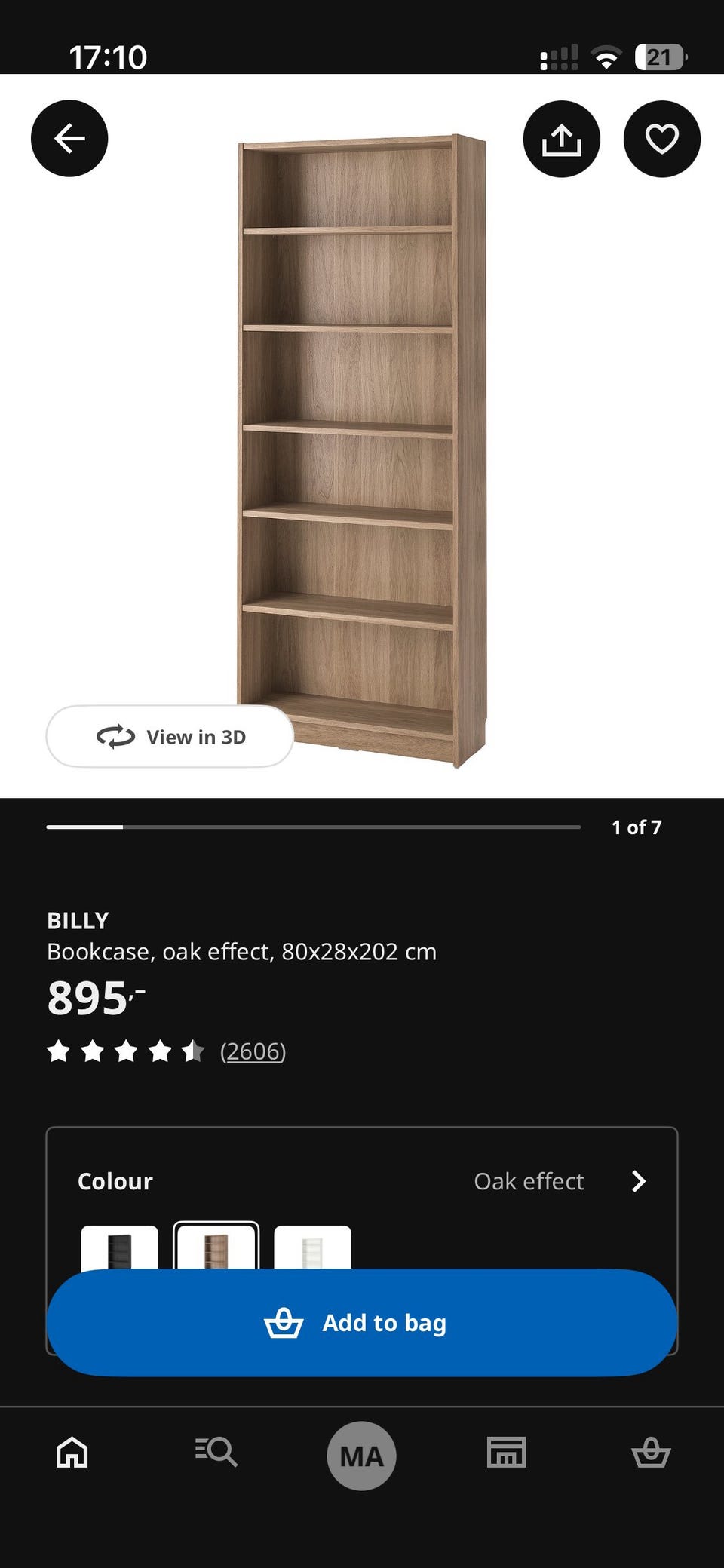Open the MA profile tab
The image size is (724, 1568).
(362, 1456)
